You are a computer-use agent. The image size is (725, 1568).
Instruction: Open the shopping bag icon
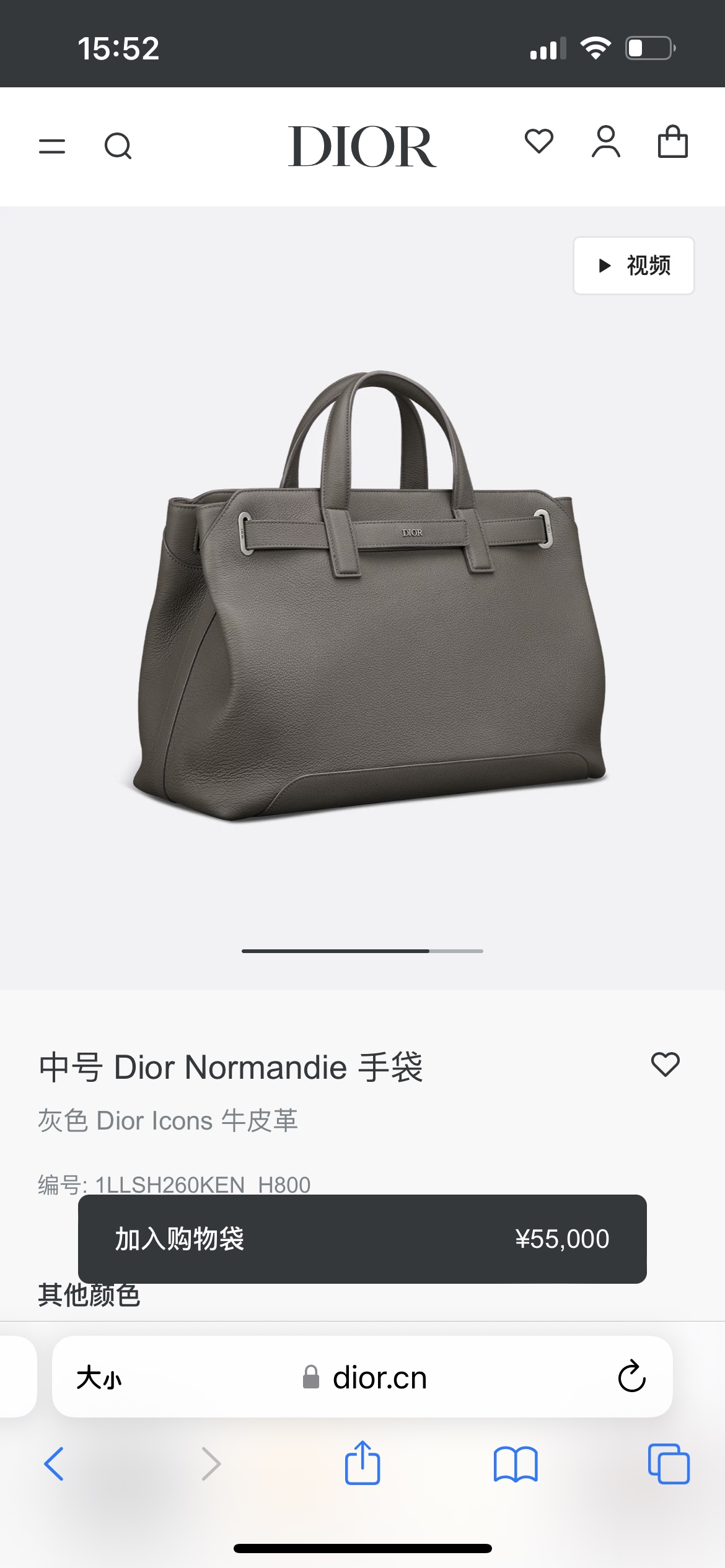click(x=672, y=142)
